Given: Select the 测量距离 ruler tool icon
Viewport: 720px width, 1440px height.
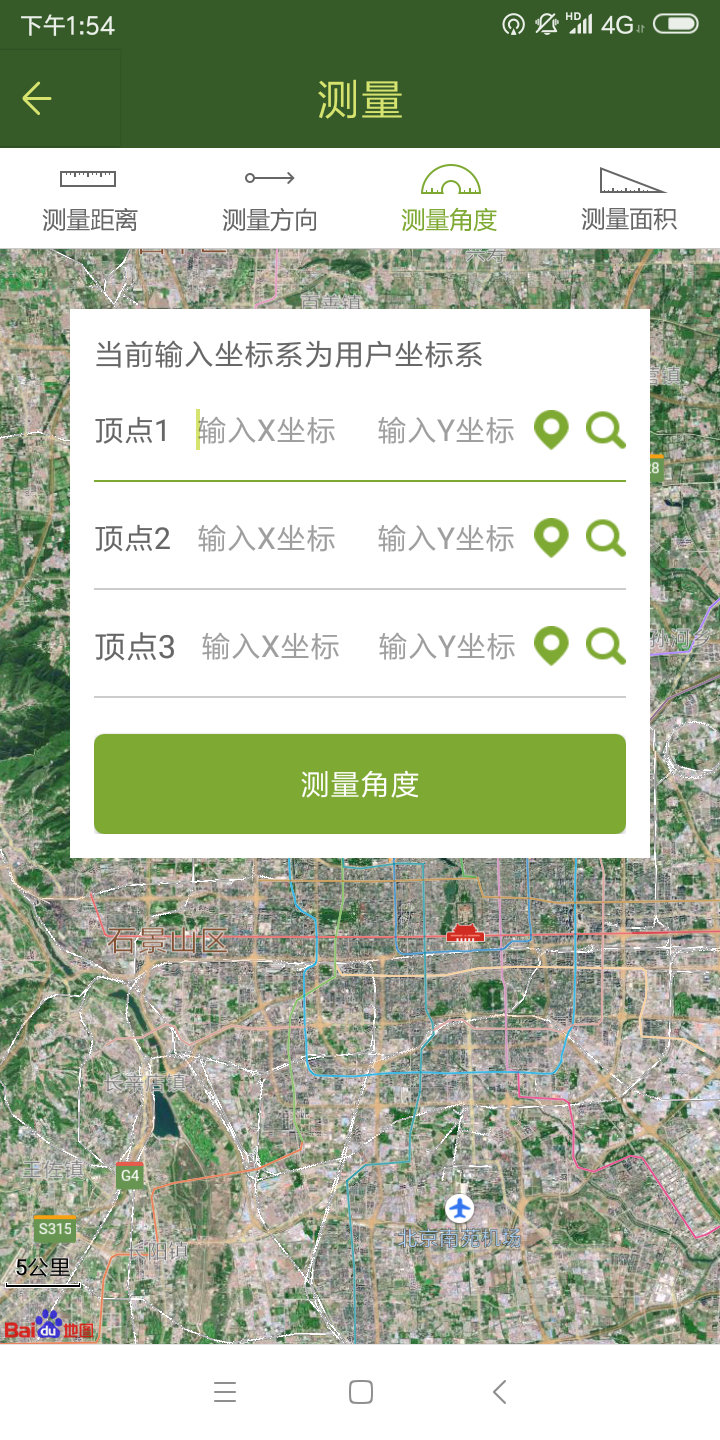Looking at the screenshot, I should [x=88, y=180].
